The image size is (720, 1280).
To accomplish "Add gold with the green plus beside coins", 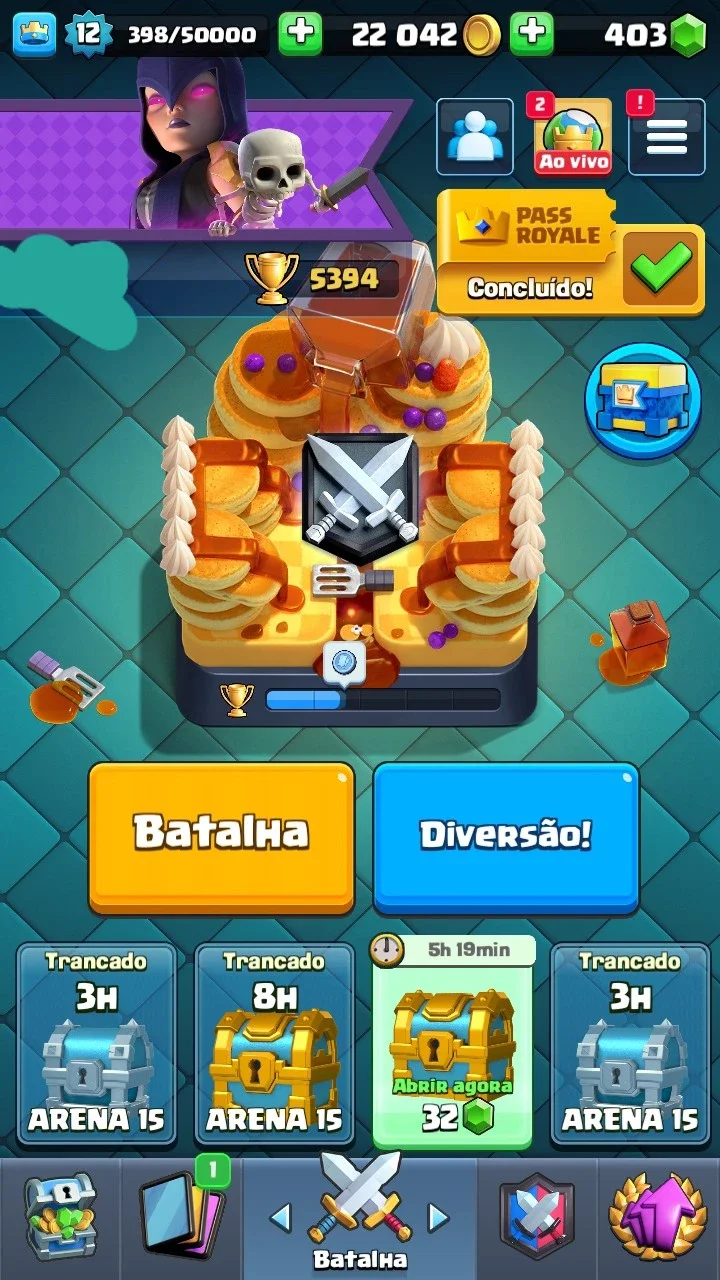I will [532, 35].
